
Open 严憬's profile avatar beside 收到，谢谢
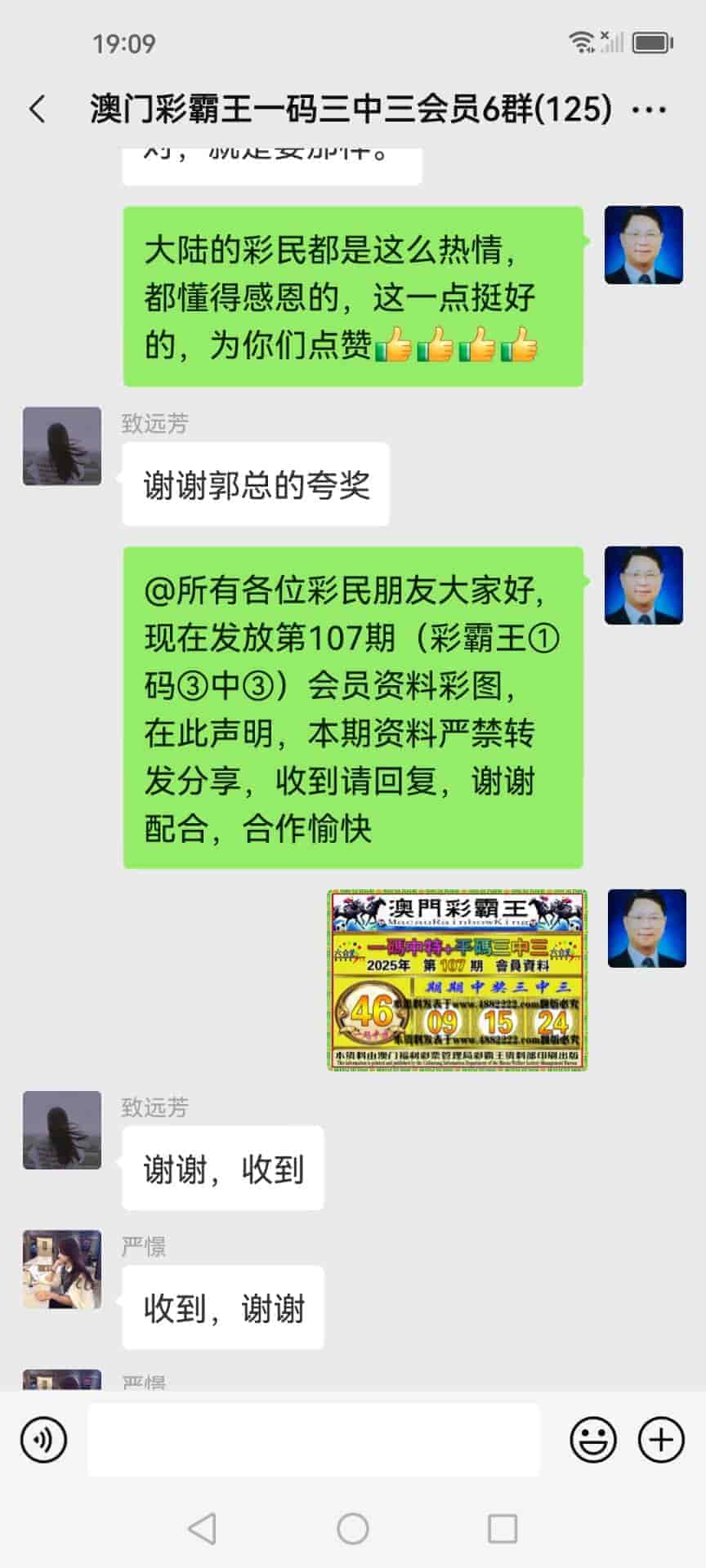tap(62, 1269)
